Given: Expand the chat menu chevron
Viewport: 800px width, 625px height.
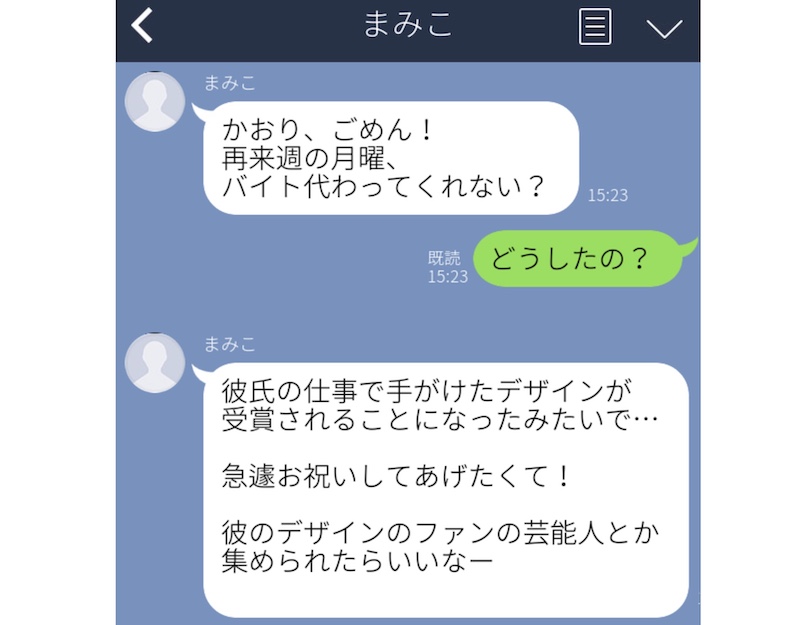Looking at the screenshot, I should (664, 28).
